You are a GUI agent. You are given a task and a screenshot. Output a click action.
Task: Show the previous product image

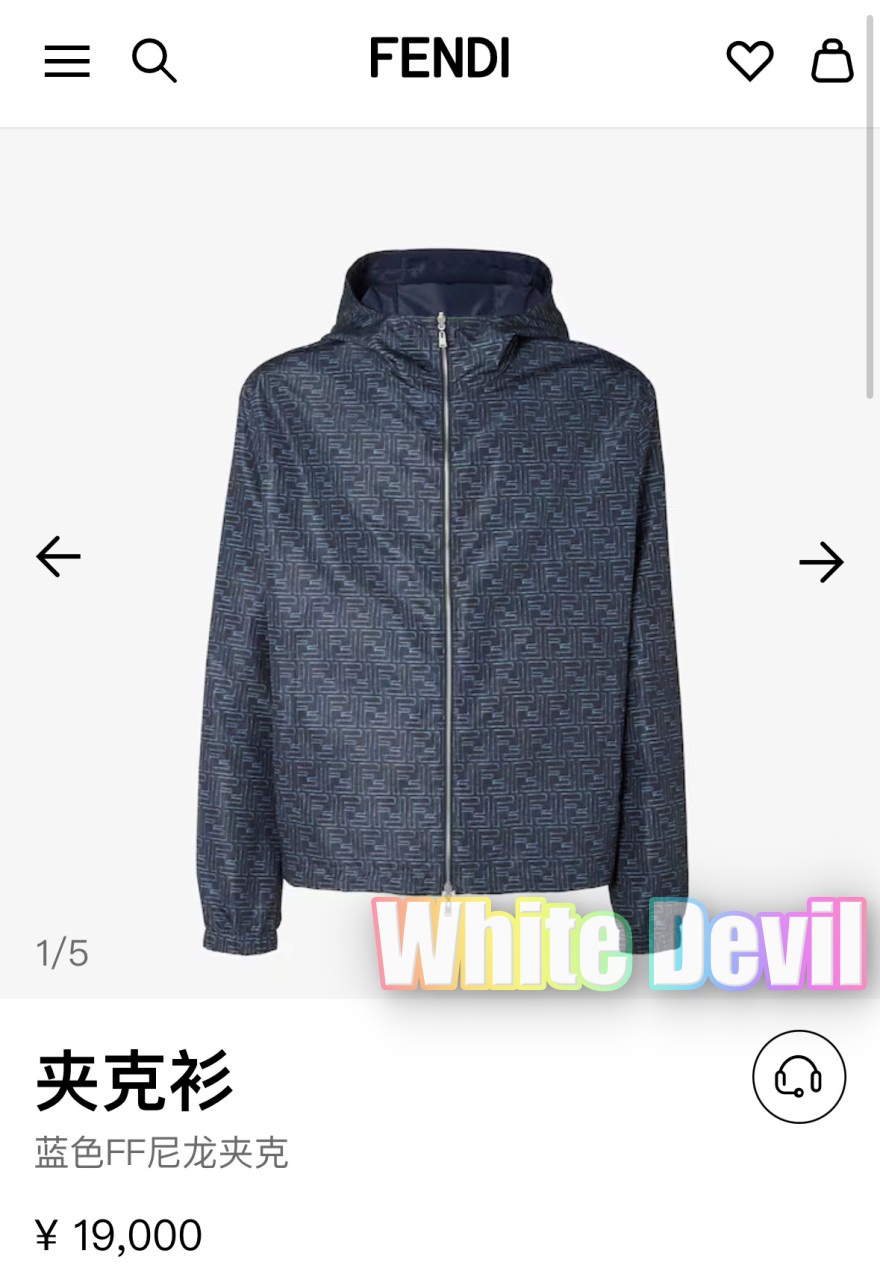click(58, 556)
